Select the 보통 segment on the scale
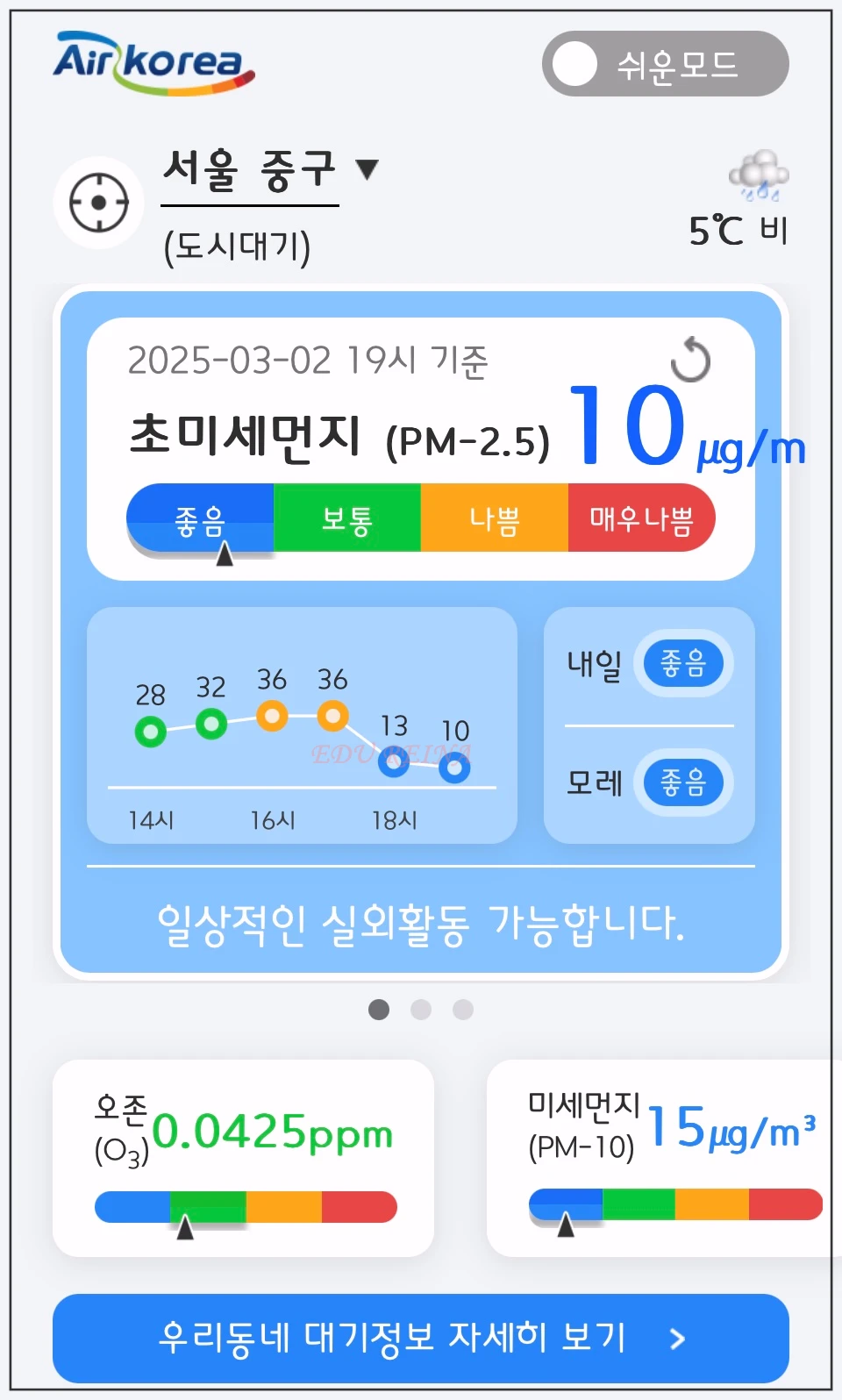 pos(347,518)
